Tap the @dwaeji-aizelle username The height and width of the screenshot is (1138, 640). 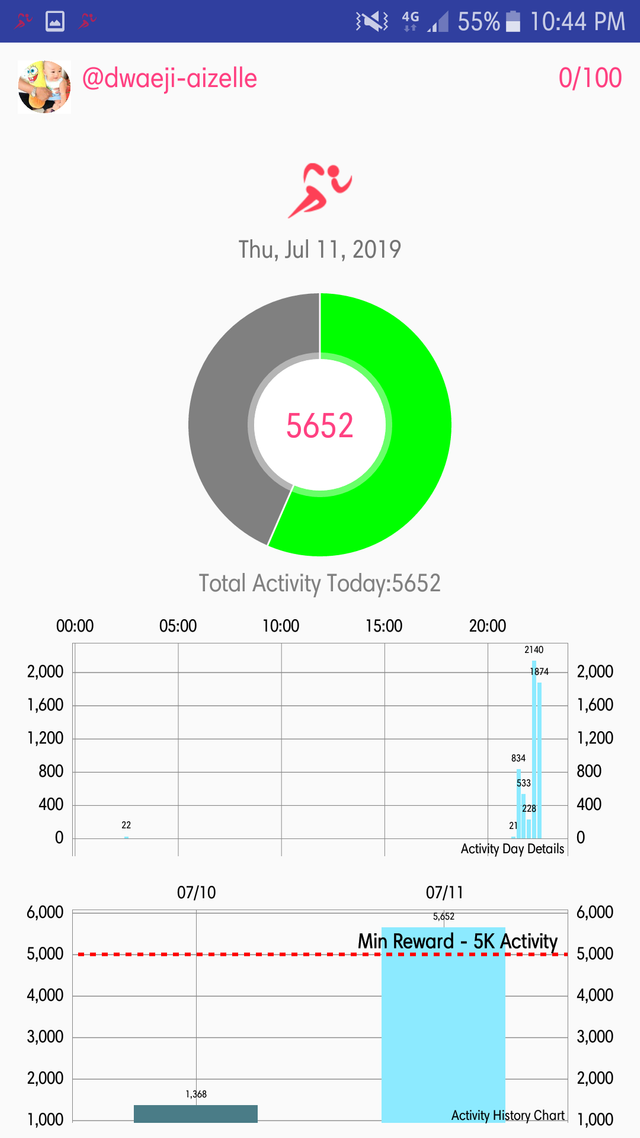coord(169,78)
